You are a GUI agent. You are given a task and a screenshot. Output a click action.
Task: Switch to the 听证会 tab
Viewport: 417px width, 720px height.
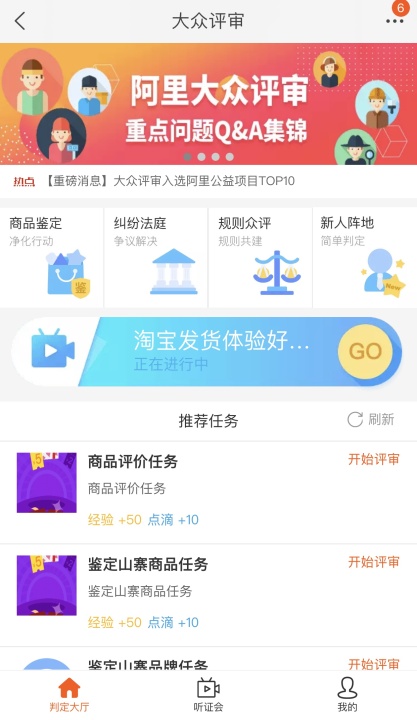[x=208, y=695]
